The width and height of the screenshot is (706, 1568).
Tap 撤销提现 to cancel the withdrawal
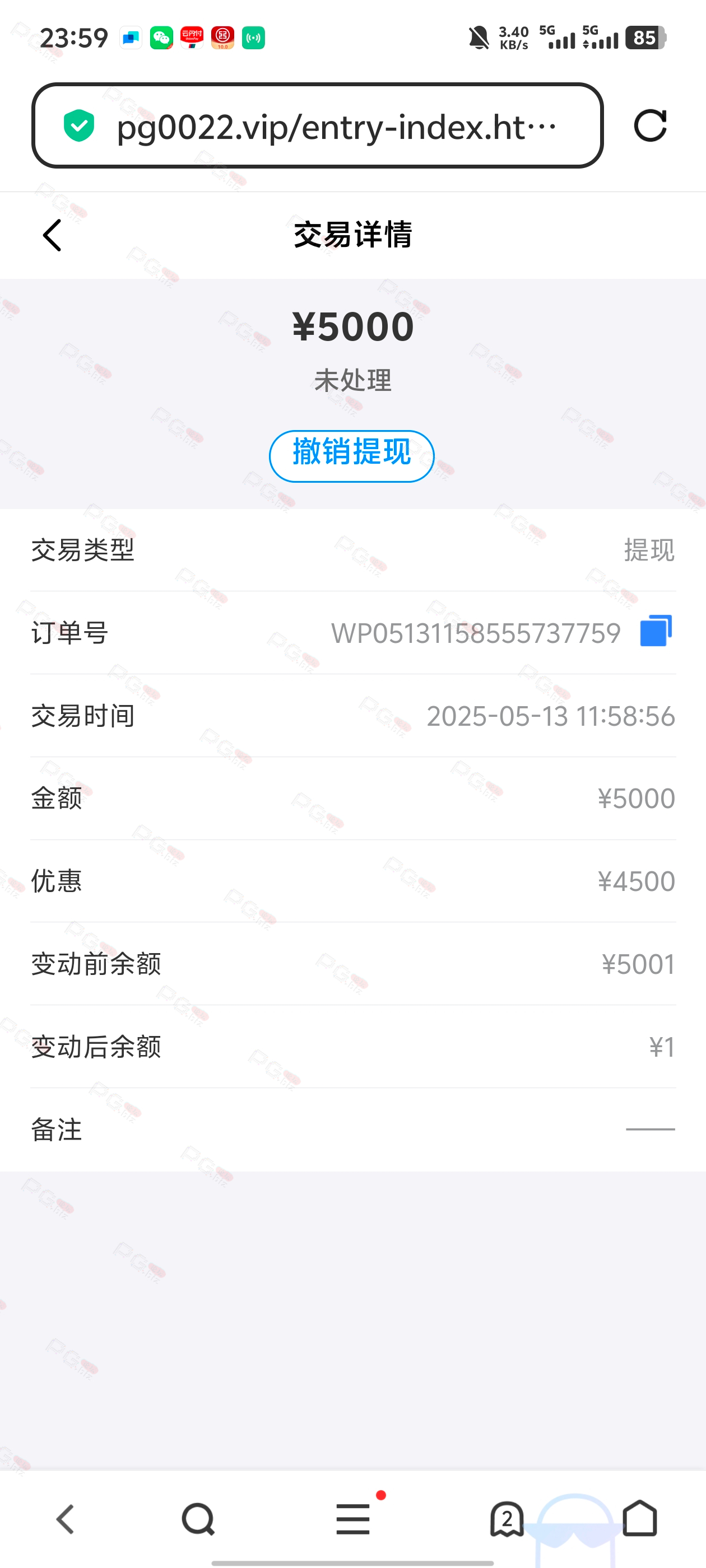click(x=351, y=456)
